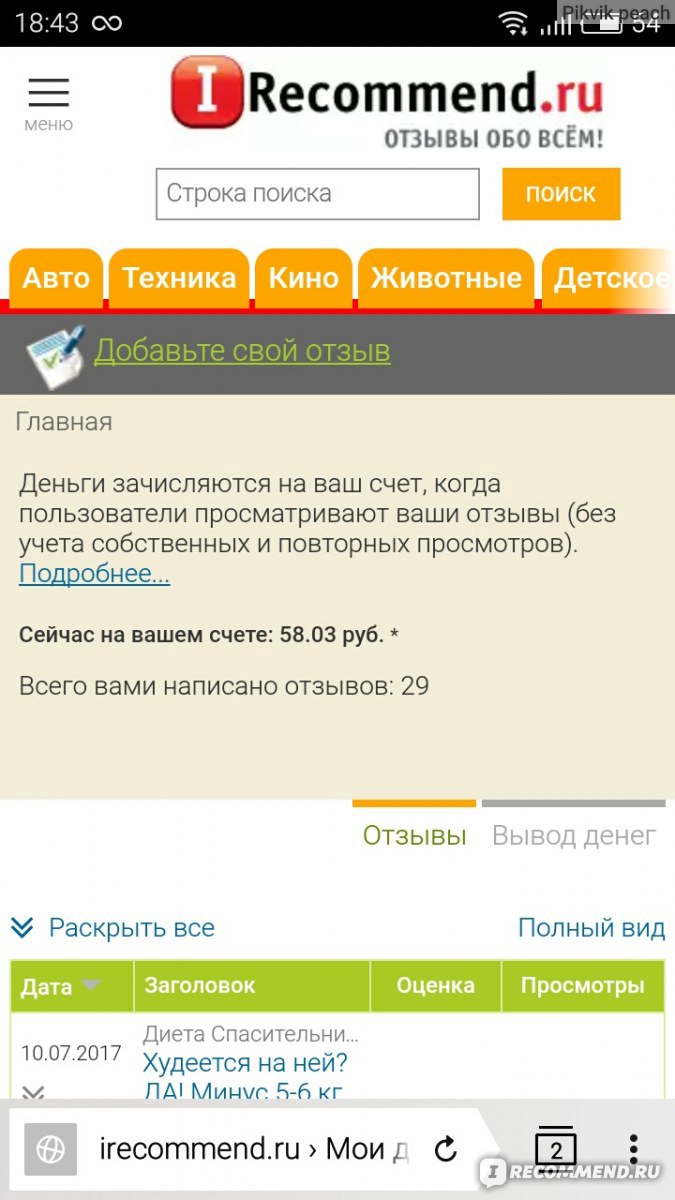Open the Техника category tab

pos(179,278)
